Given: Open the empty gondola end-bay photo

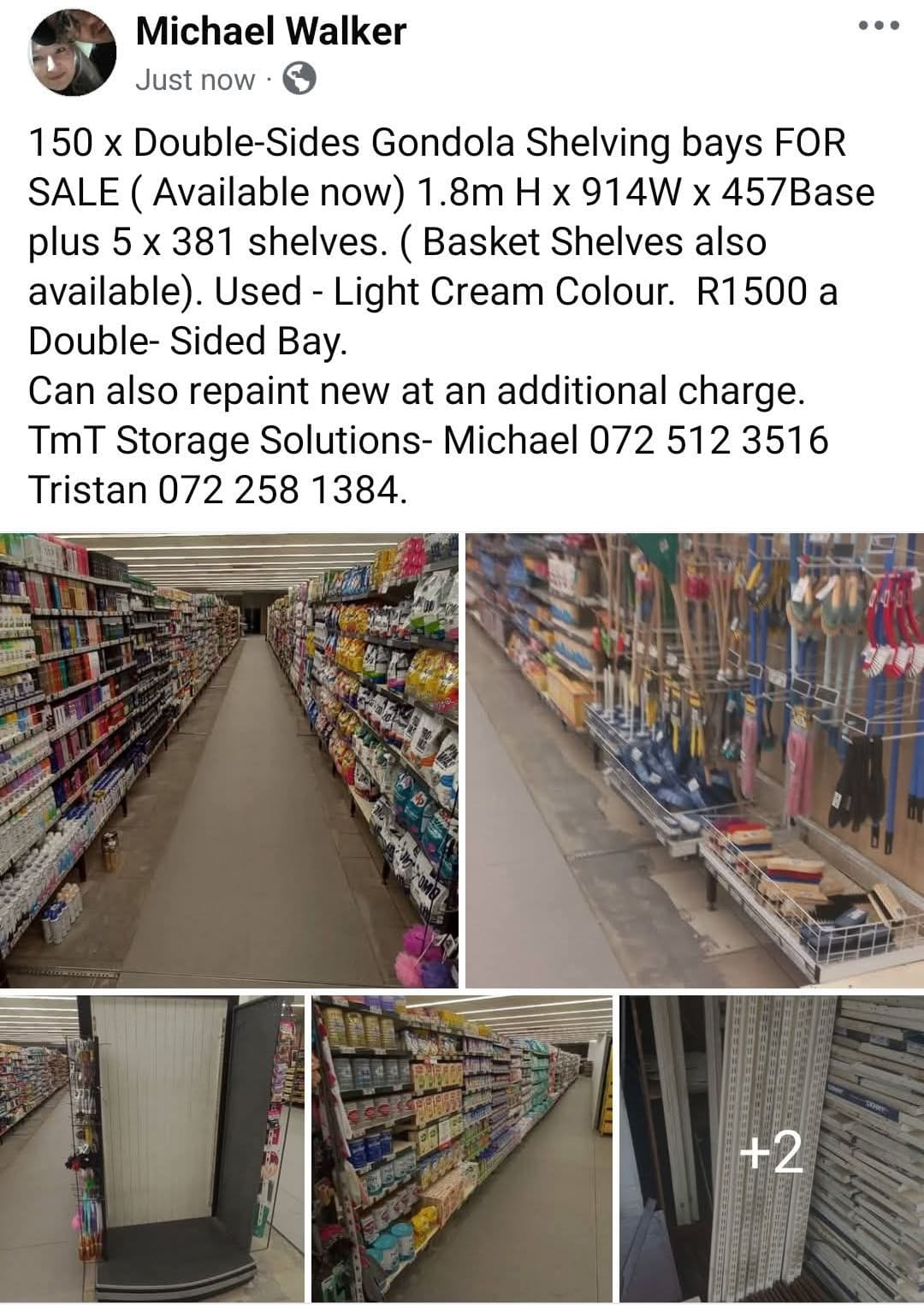Looking at the screenshot, I should coord(152,1149).
